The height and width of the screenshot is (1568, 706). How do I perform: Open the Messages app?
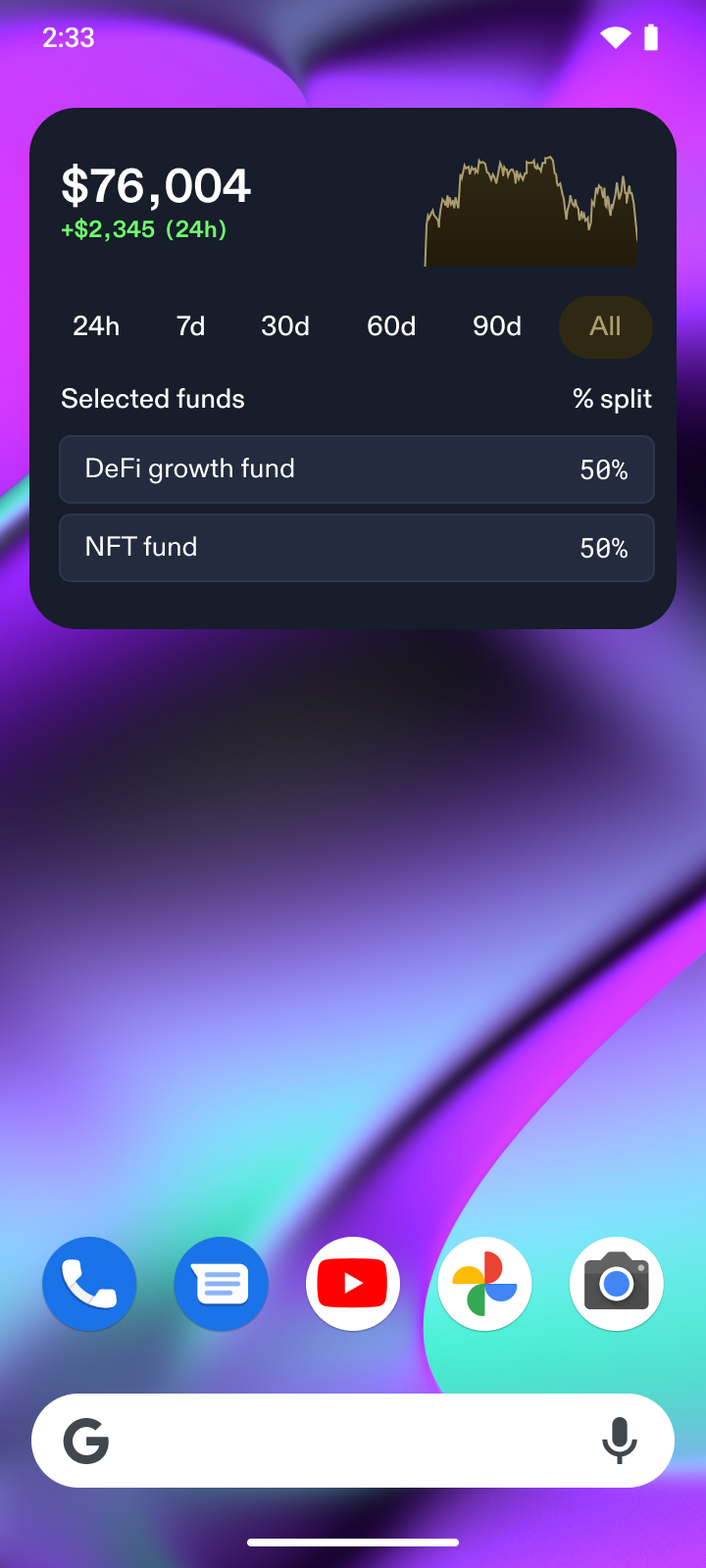221,1284
